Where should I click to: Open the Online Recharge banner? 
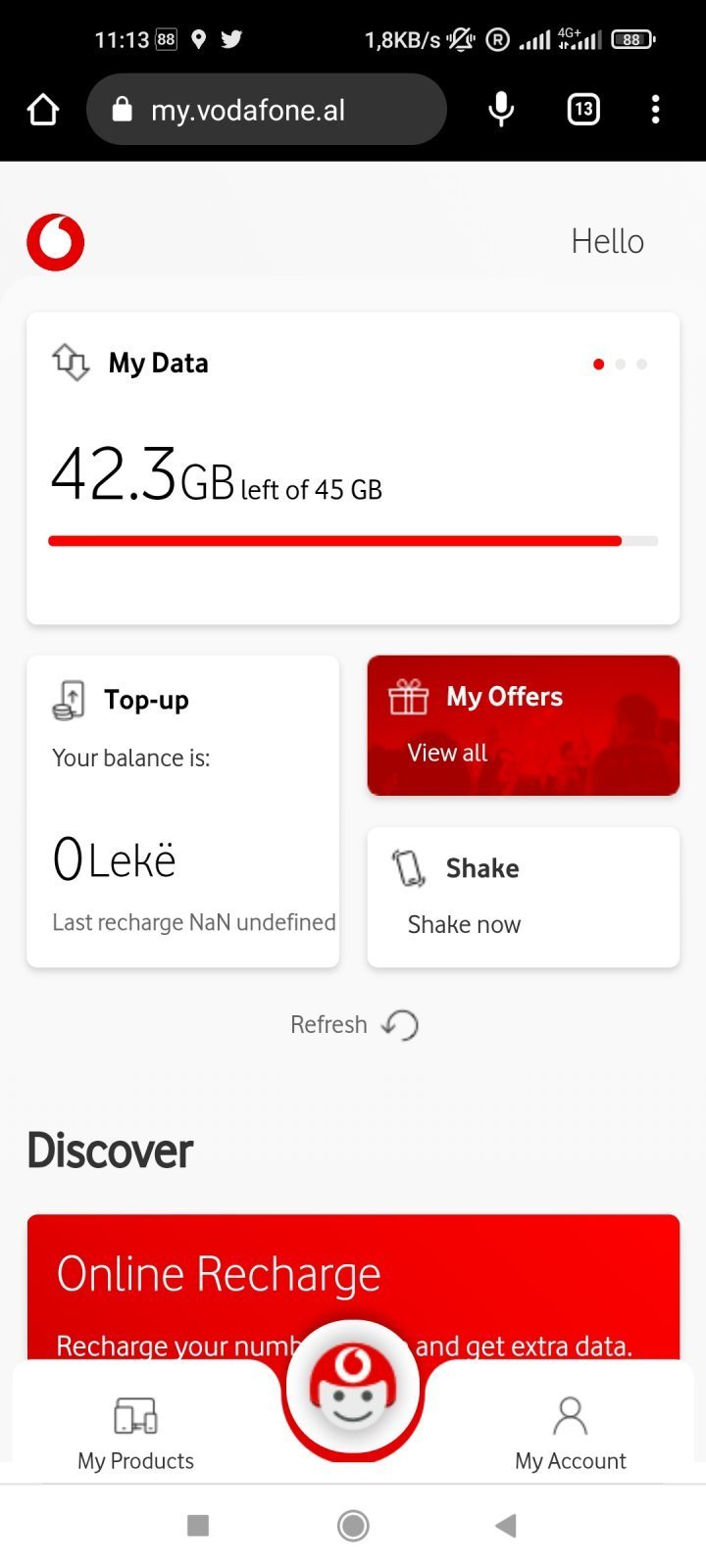(353, 1274)
